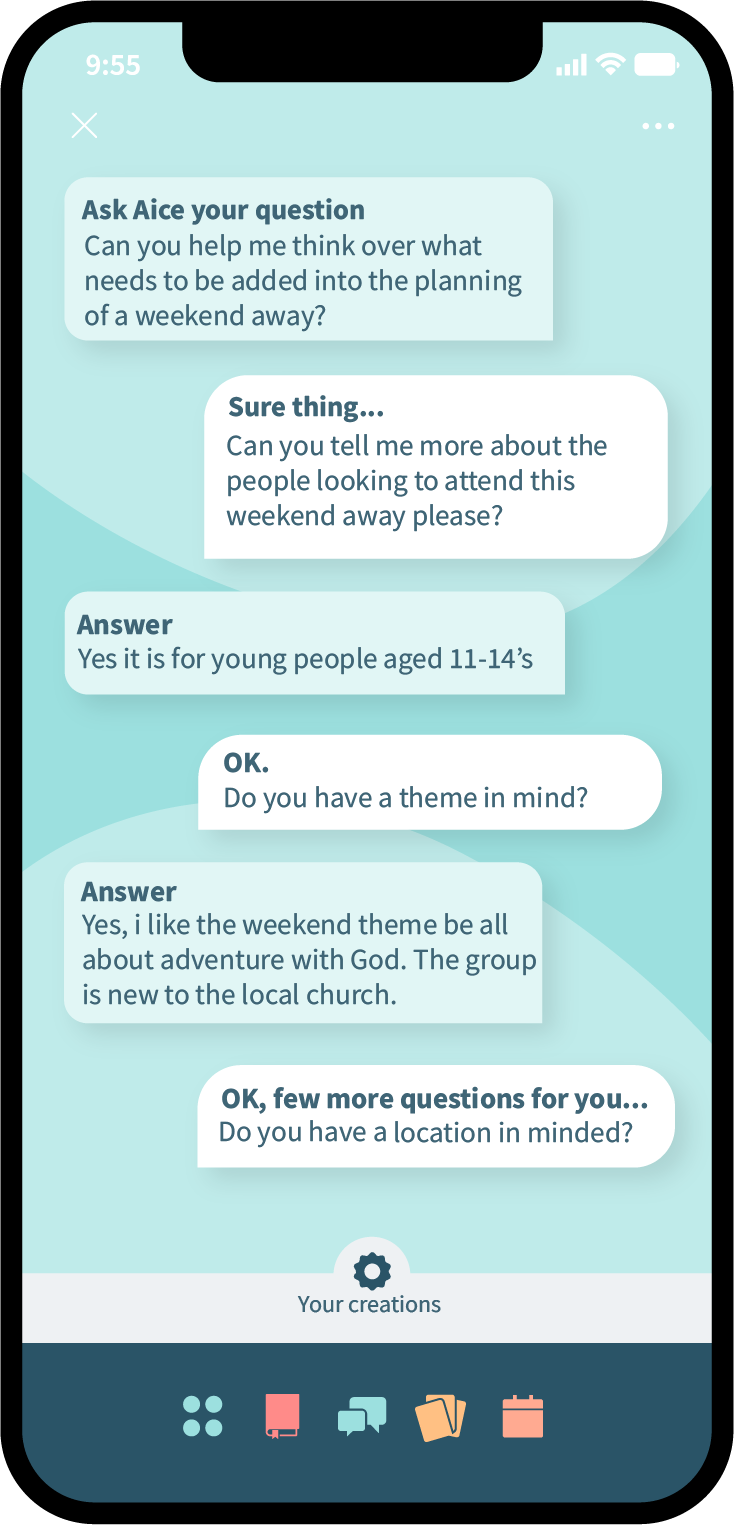Screen dimensions: 734x1525
Task: Switch to the four-dot dashboard tab
Action: 203,1416
